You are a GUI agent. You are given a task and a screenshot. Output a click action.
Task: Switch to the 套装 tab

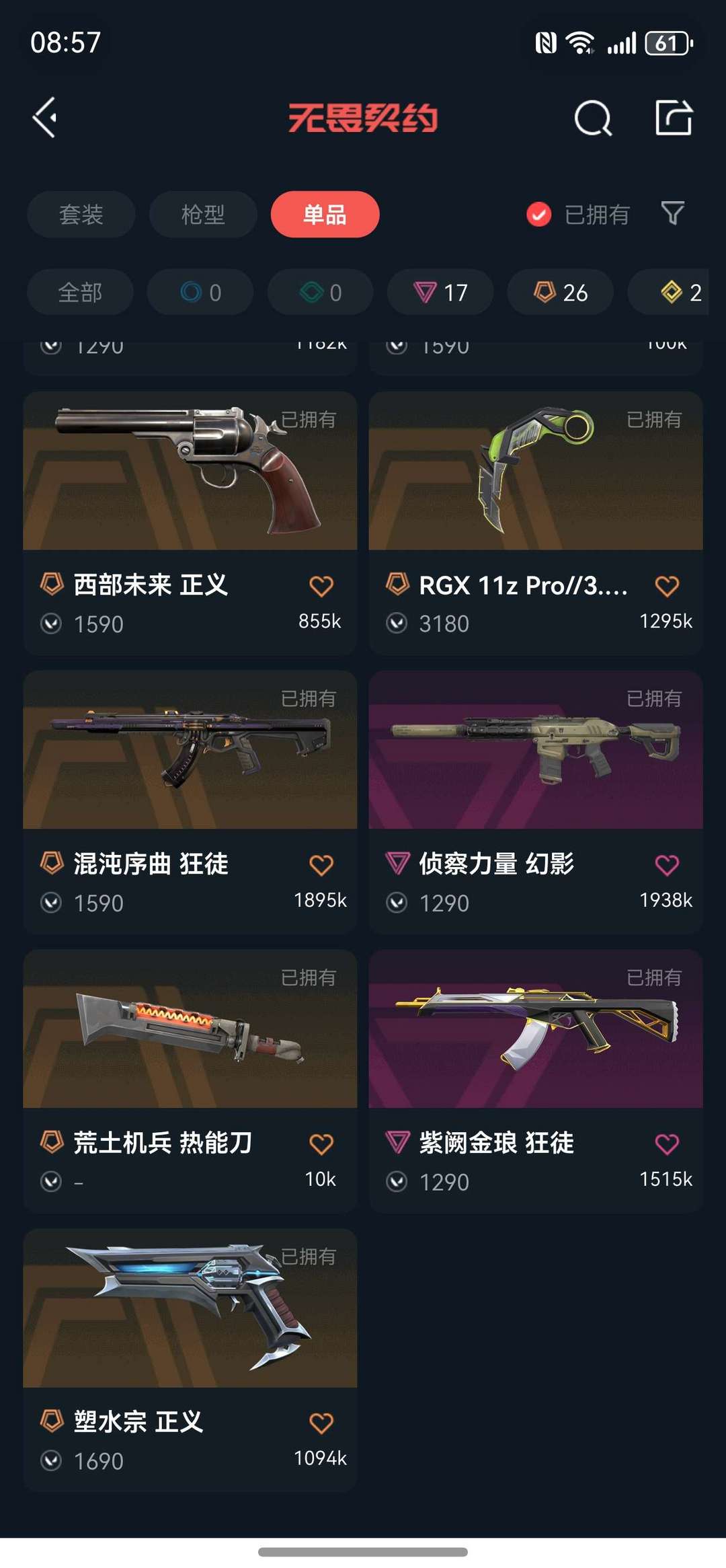point(80,215)
